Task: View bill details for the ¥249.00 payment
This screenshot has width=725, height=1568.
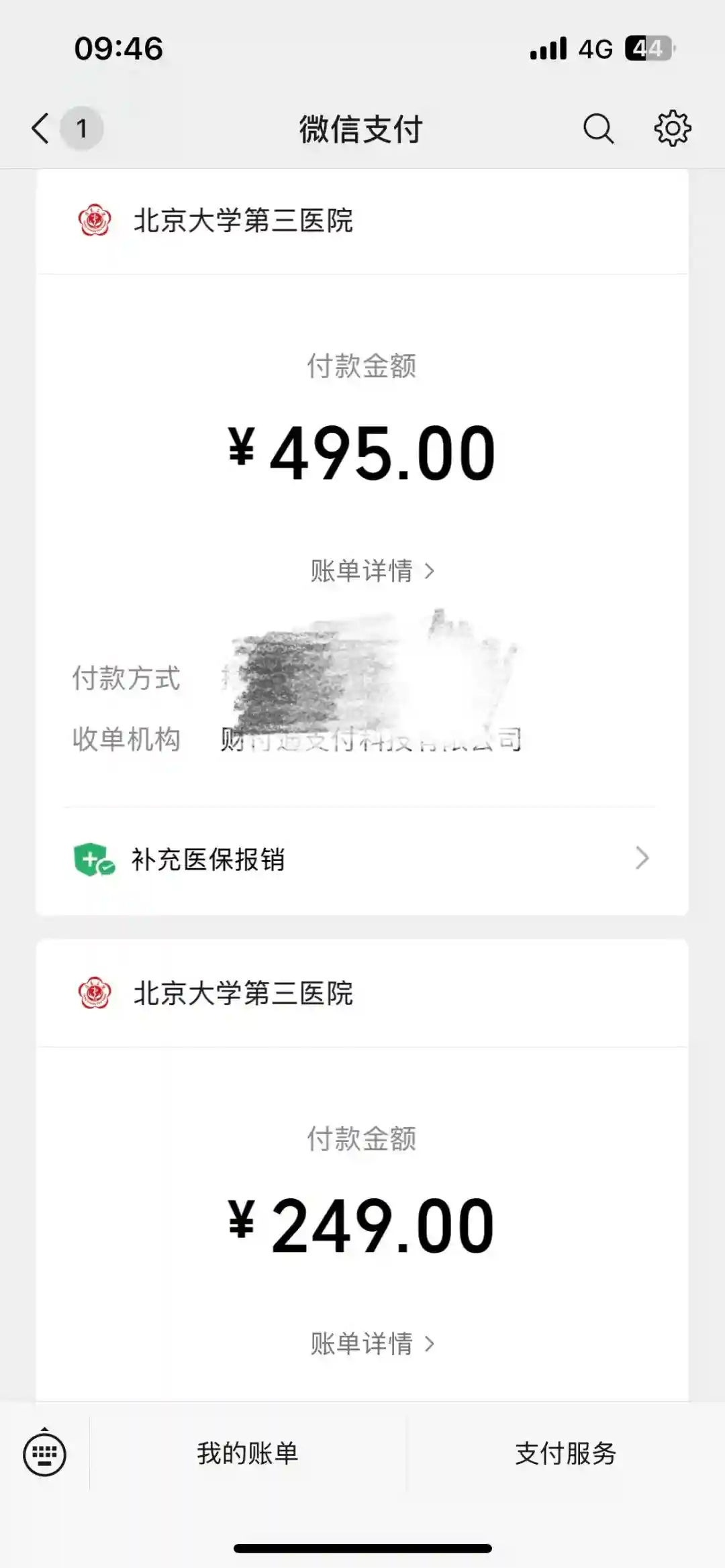Action: (x=372, y=1343)
